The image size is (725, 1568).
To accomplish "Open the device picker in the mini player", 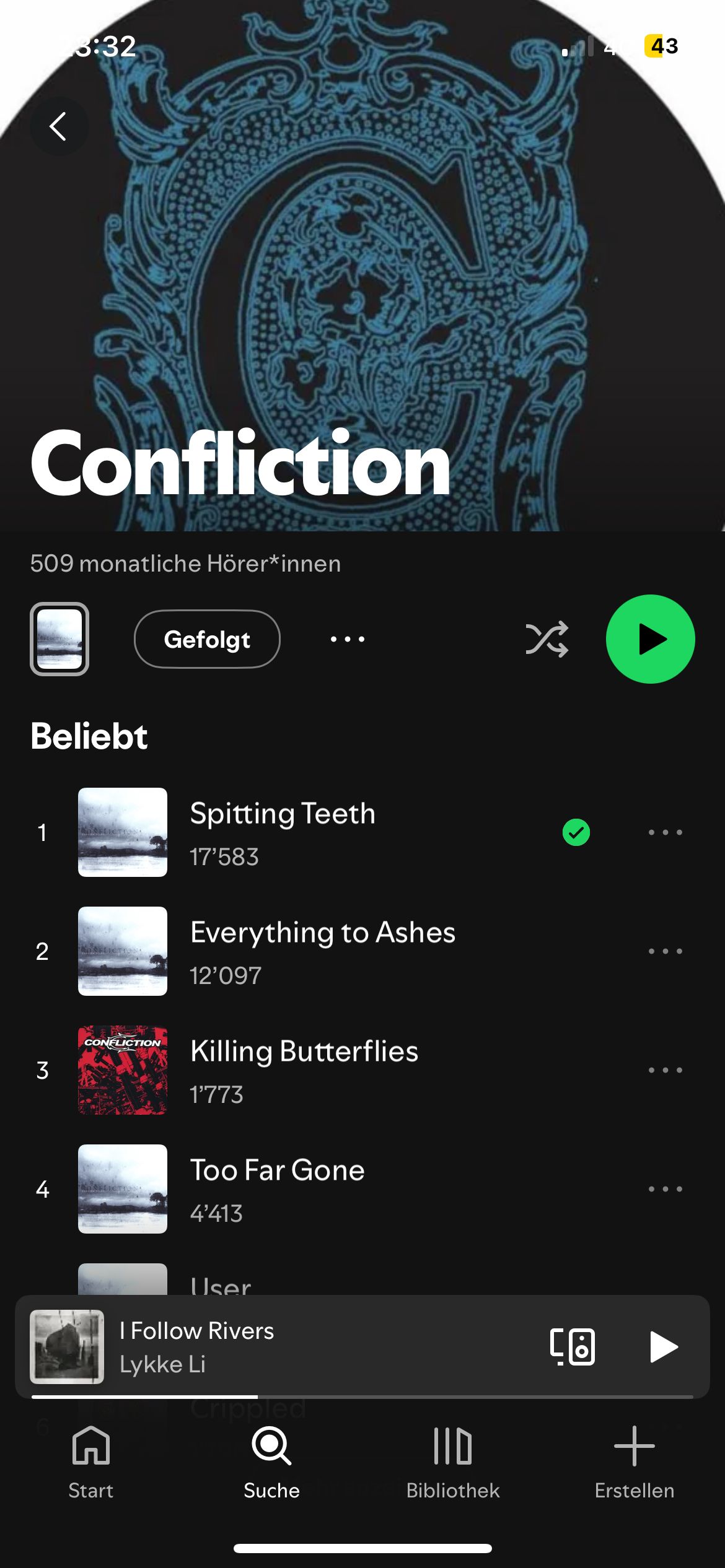I will click(573, 1347).
